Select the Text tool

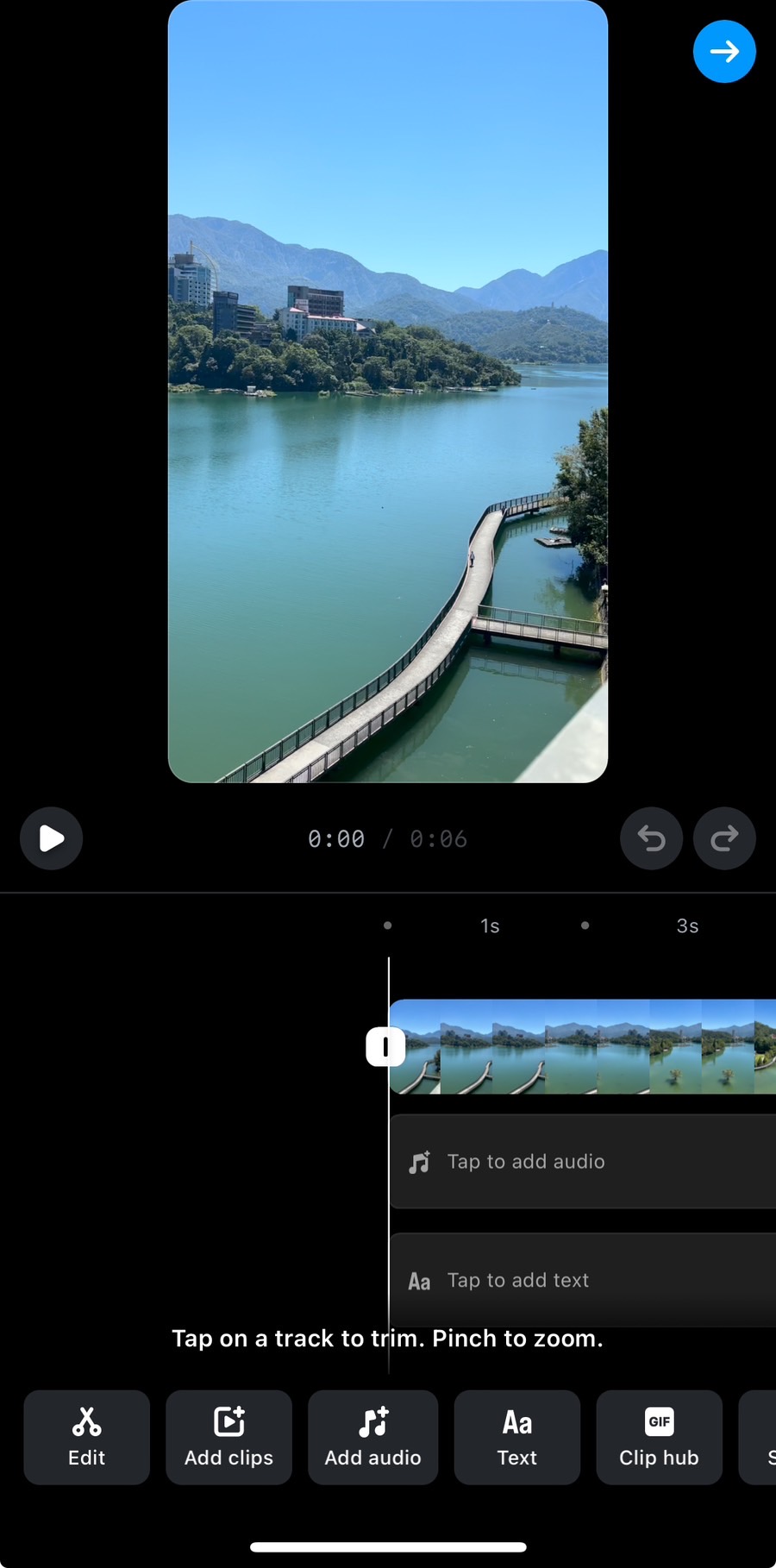tap(516, 1436)
